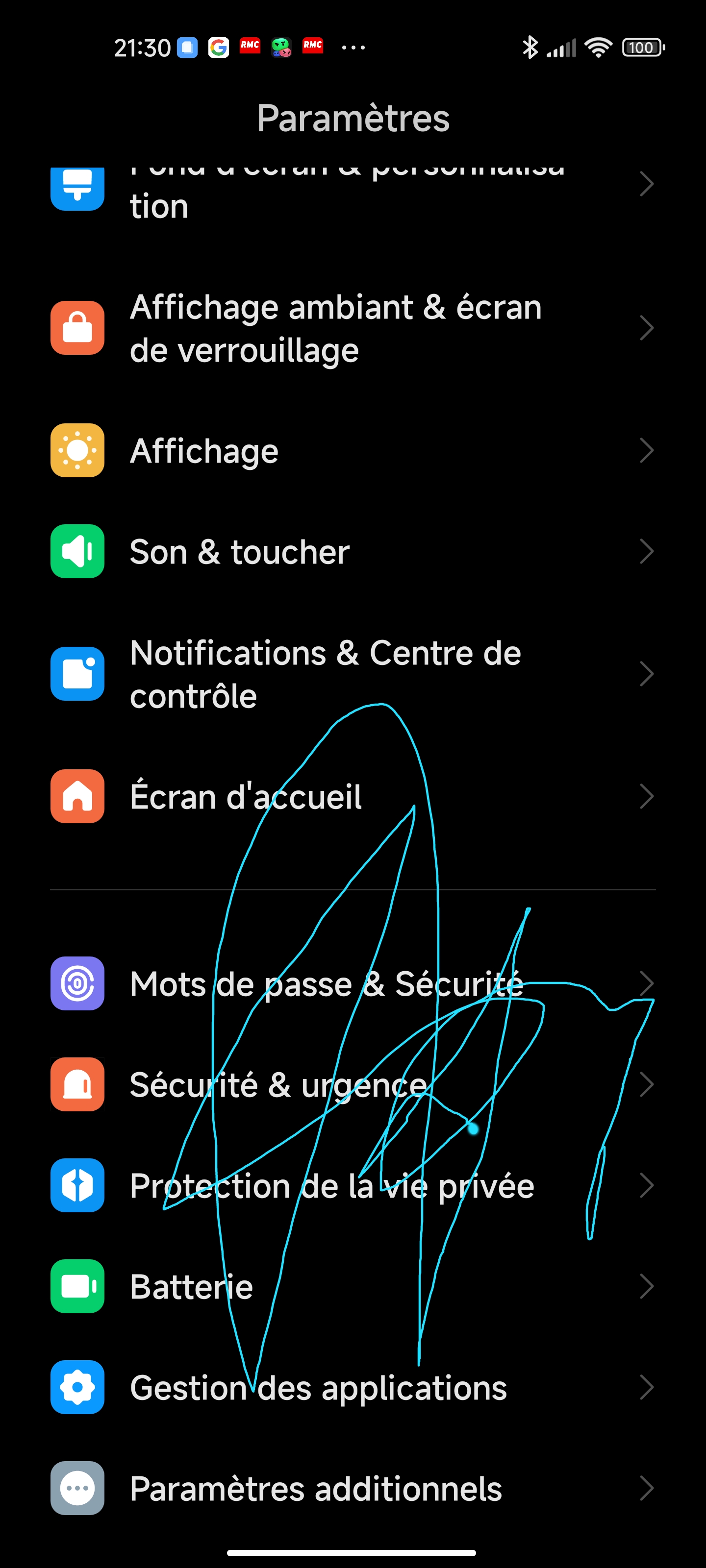
Task: View Batterie settings
Action: [353, 1287]
